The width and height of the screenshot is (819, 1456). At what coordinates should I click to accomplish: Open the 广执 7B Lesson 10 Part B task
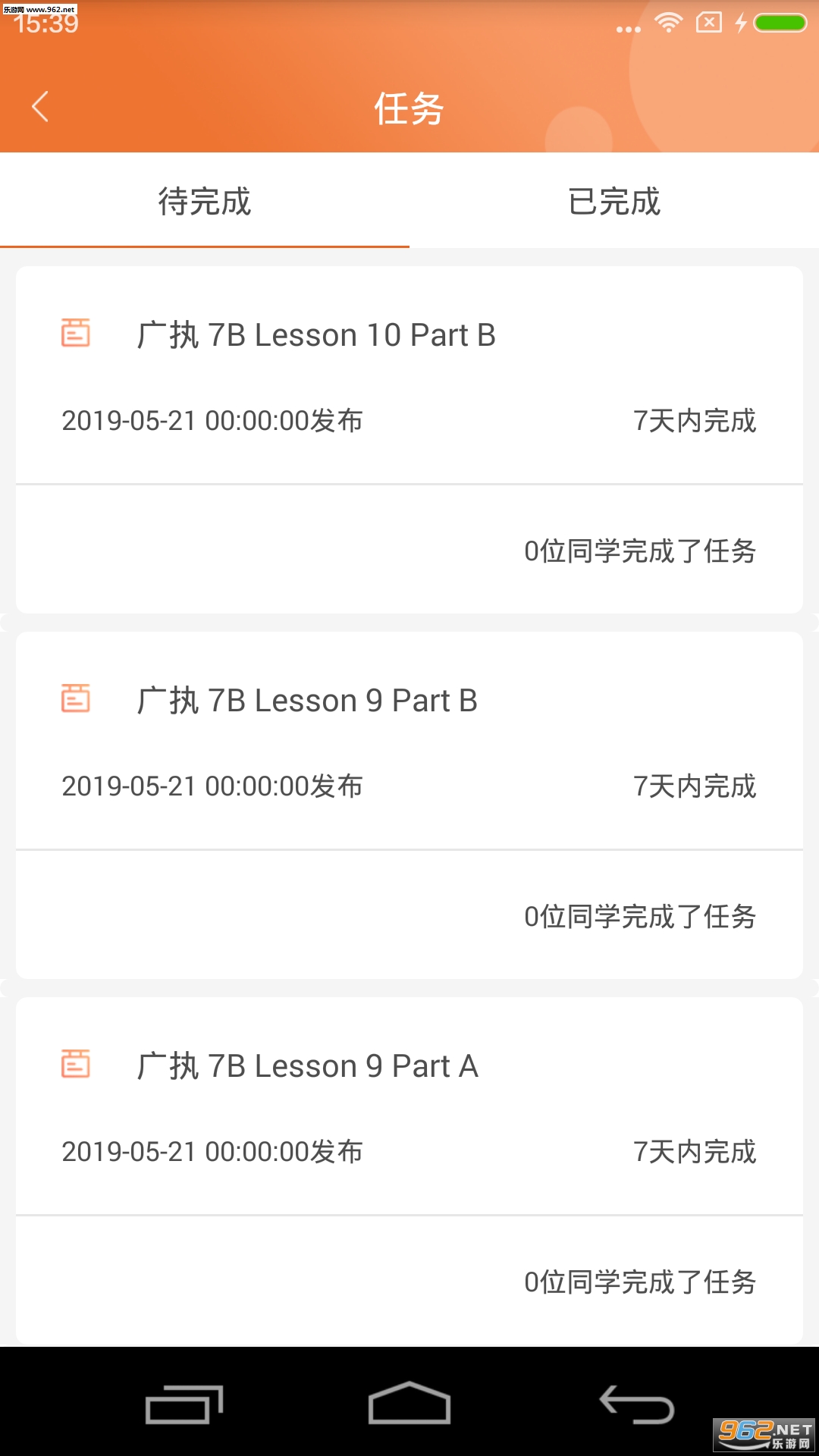pyautogui.click(x=315, y=335)
